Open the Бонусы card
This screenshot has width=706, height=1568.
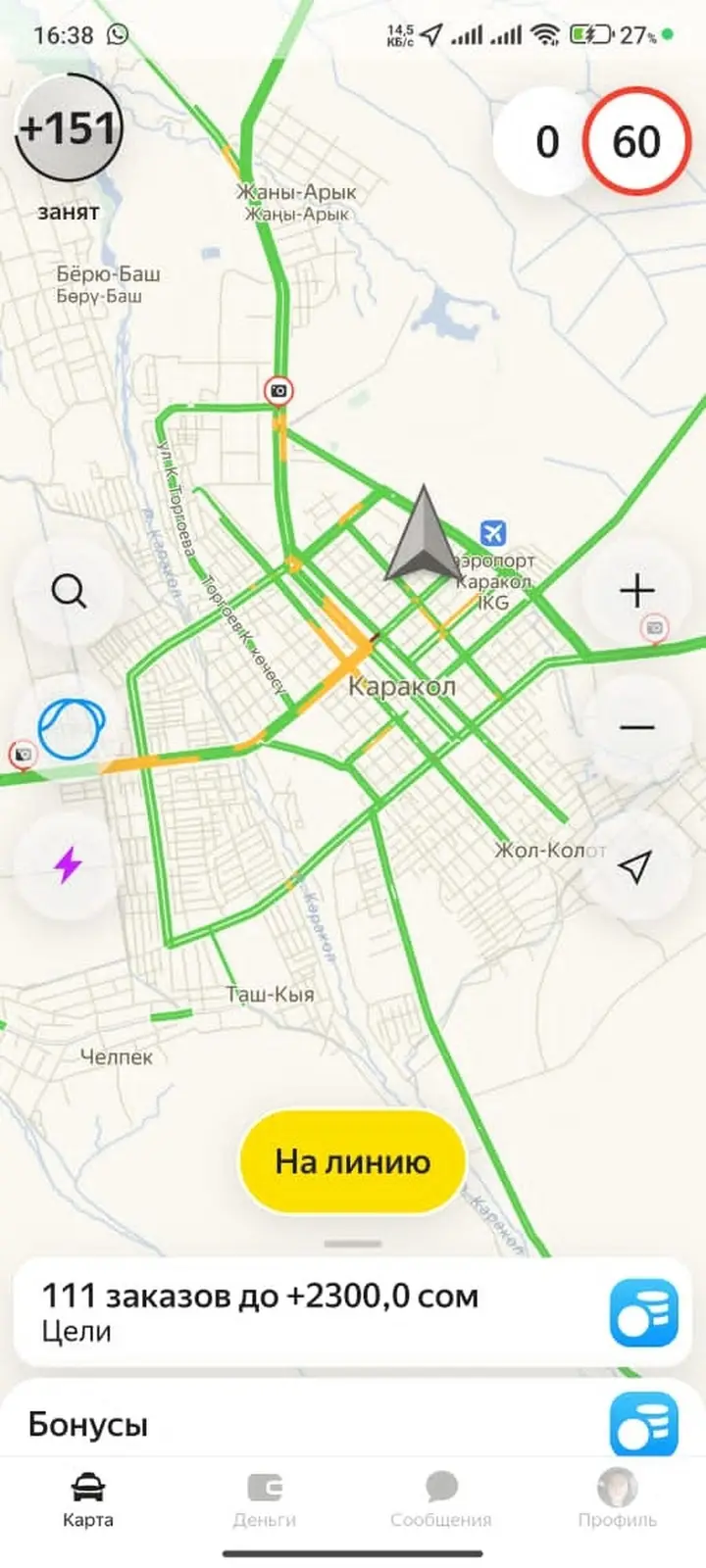[353, 1421]
